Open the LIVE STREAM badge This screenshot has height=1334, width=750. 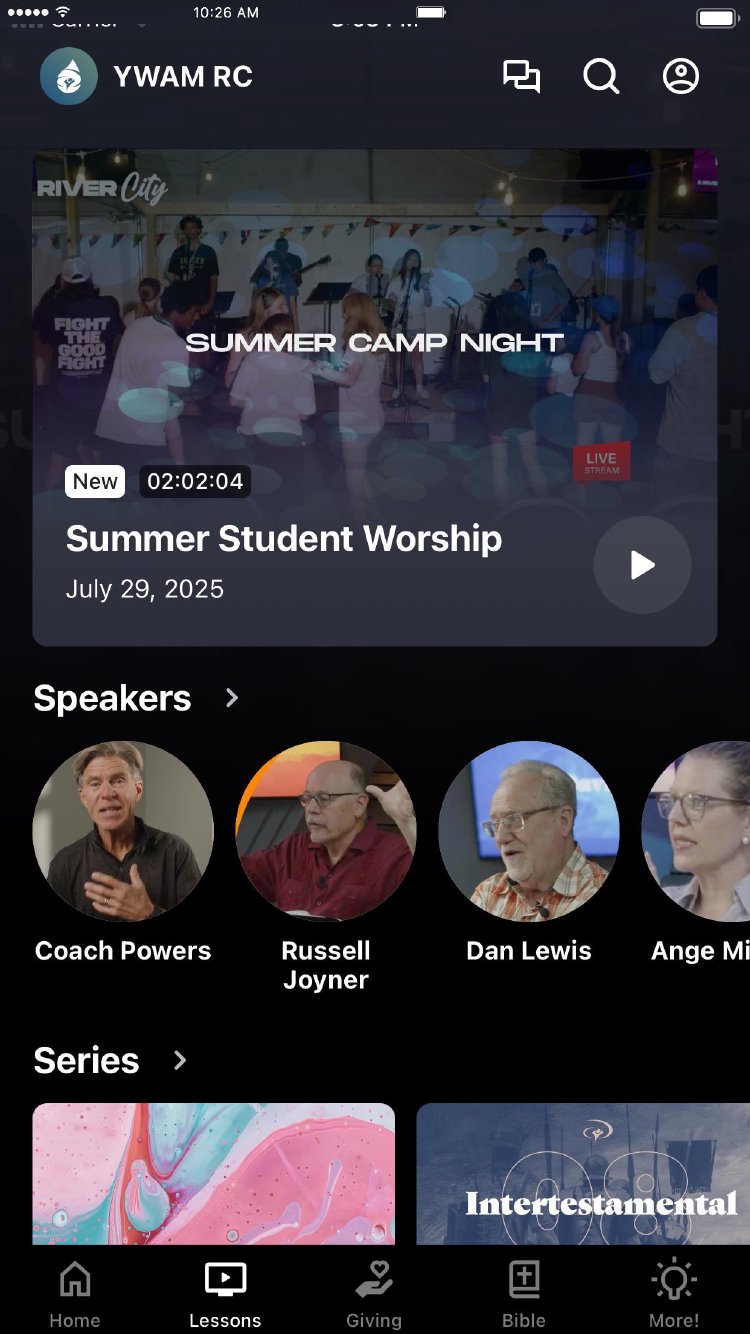(600, 462)
